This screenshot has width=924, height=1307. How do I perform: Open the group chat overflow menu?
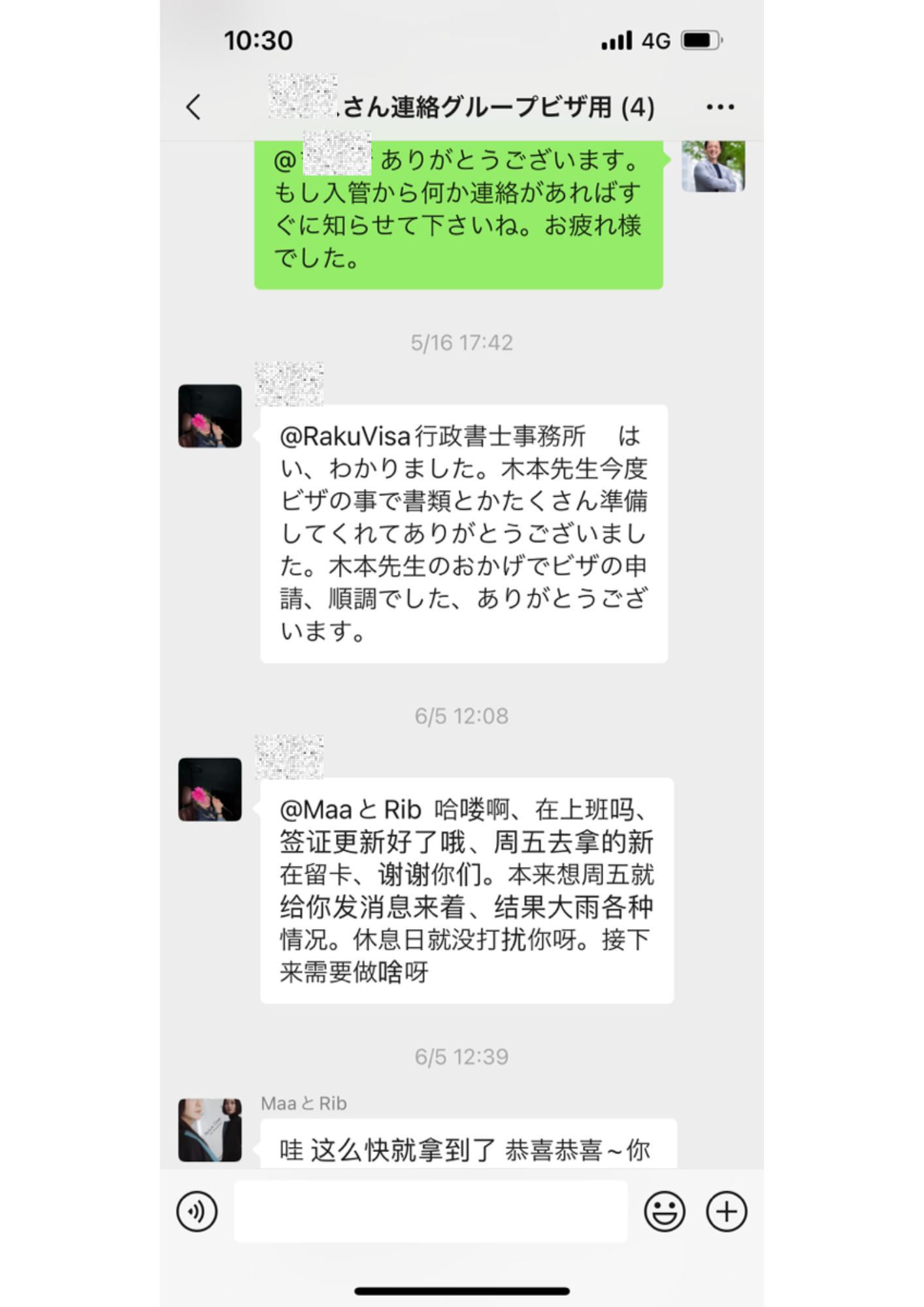720,107
